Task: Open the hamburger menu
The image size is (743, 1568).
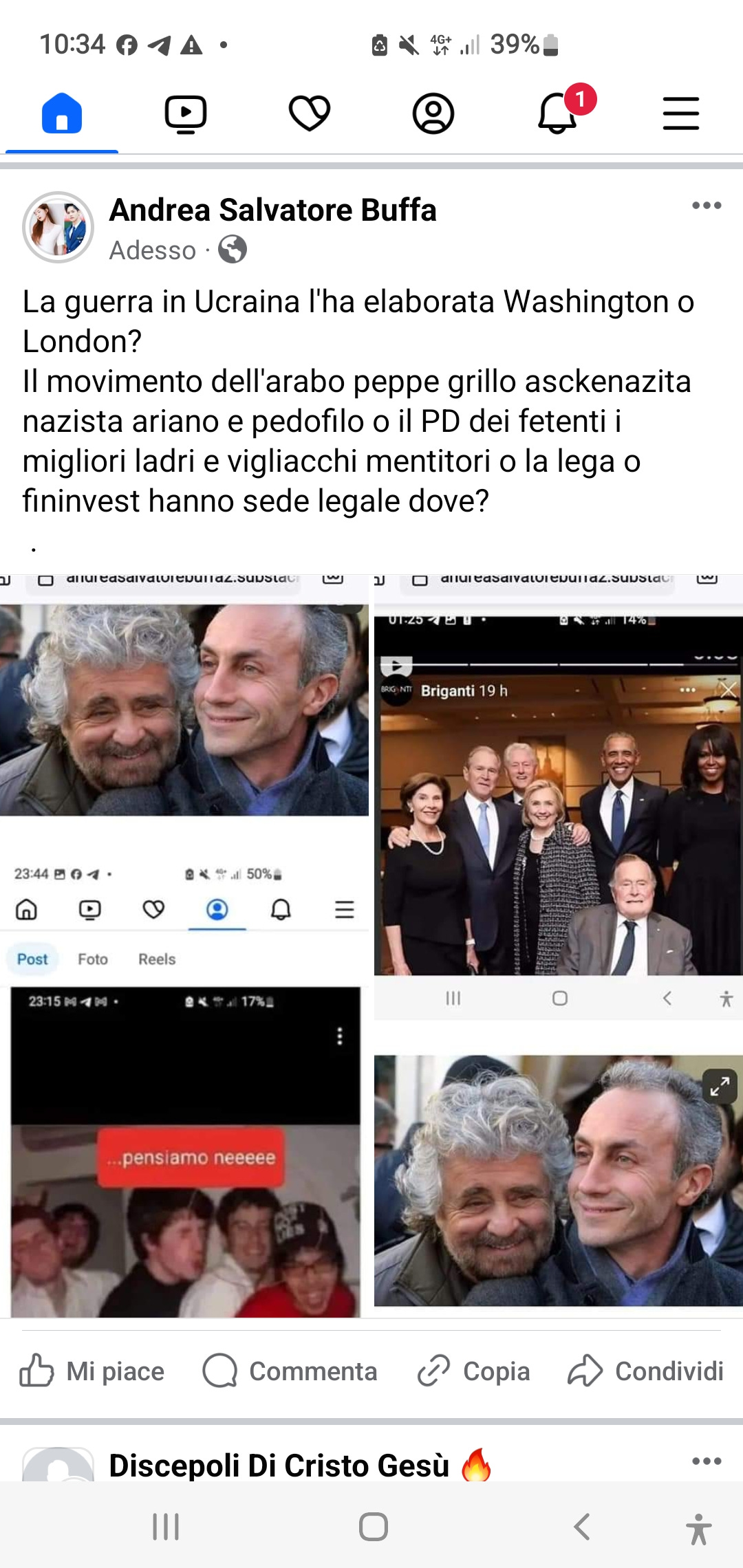Action: (681, 113)
